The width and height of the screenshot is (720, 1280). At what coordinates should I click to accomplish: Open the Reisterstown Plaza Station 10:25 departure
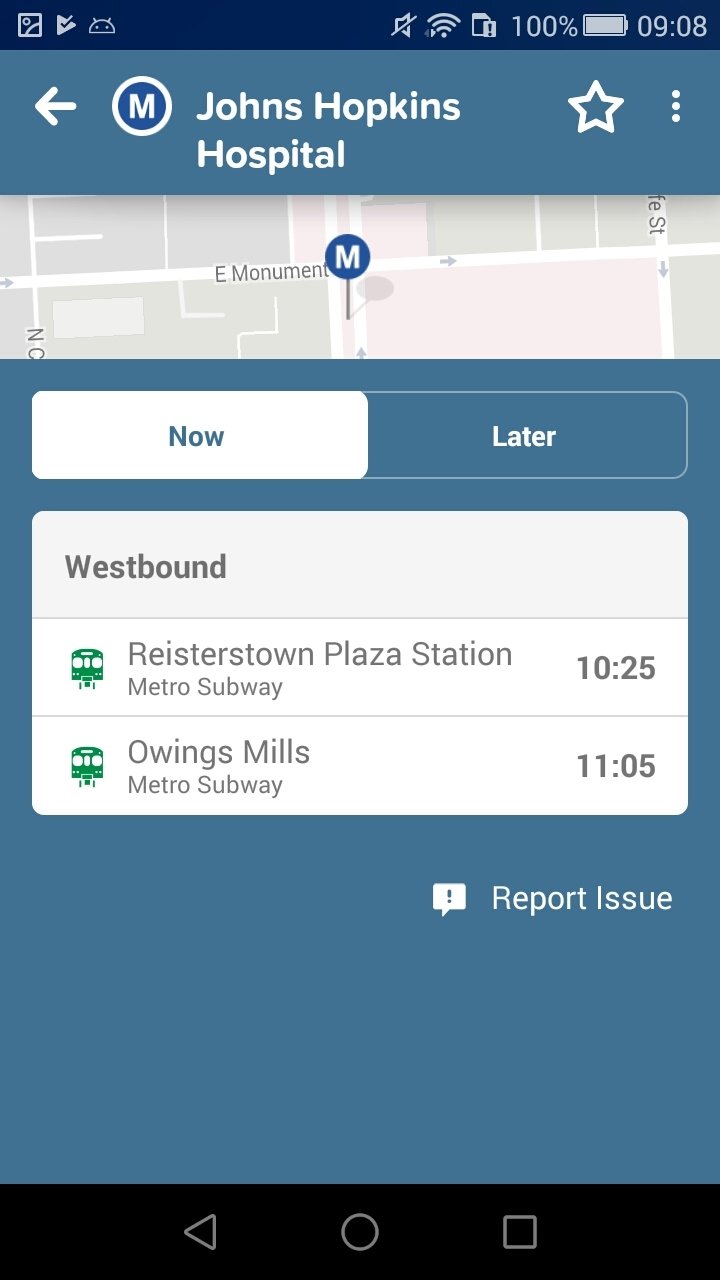tap(360, 668)
